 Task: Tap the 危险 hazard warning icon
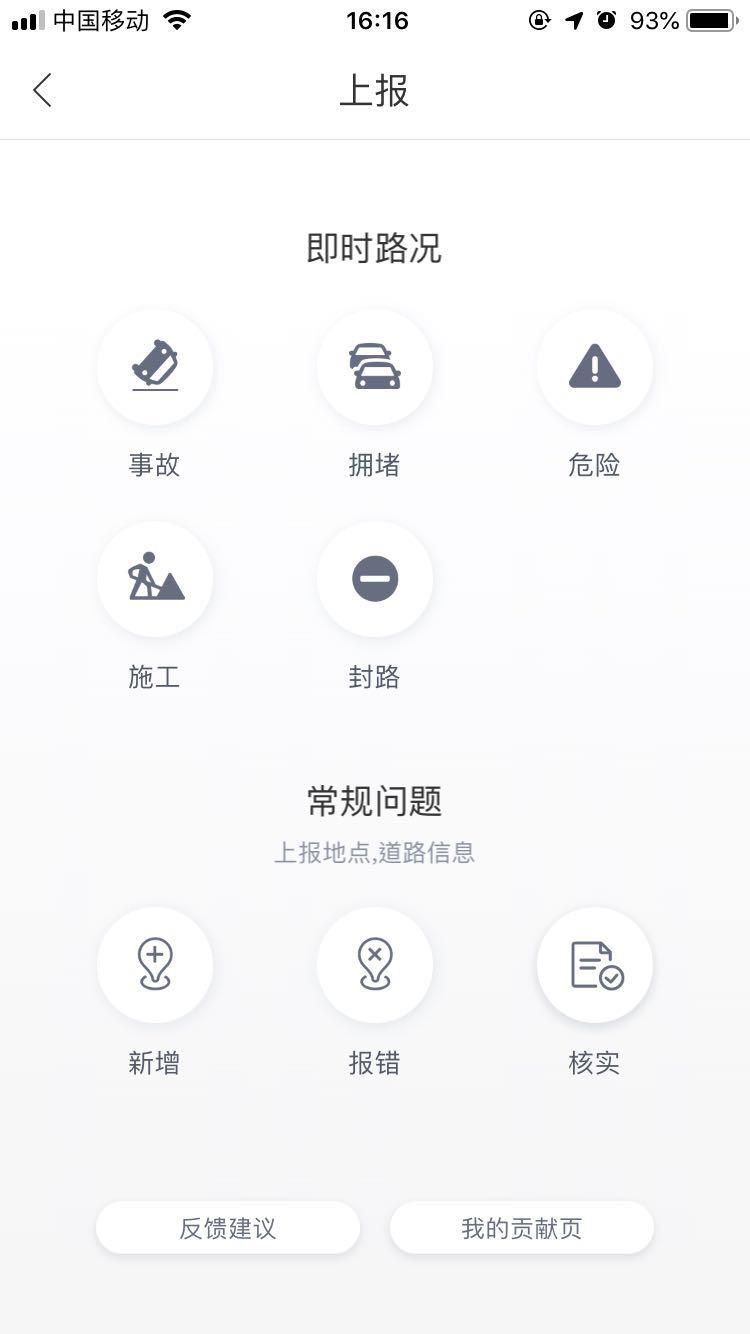pyautogui.click(x=595, y=367)
